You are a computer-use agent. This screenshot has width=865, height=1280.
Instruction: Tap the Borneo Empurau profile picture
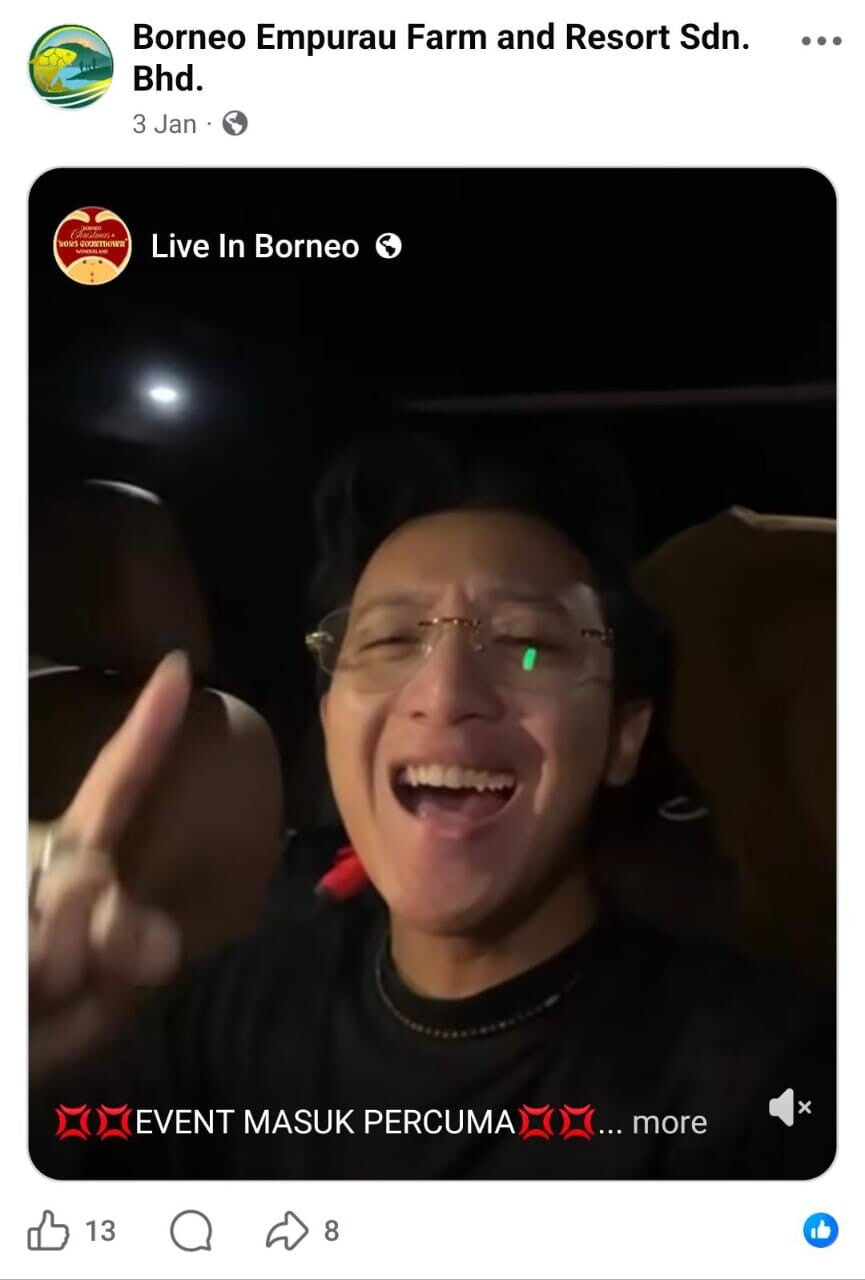(x=70, y=66)
